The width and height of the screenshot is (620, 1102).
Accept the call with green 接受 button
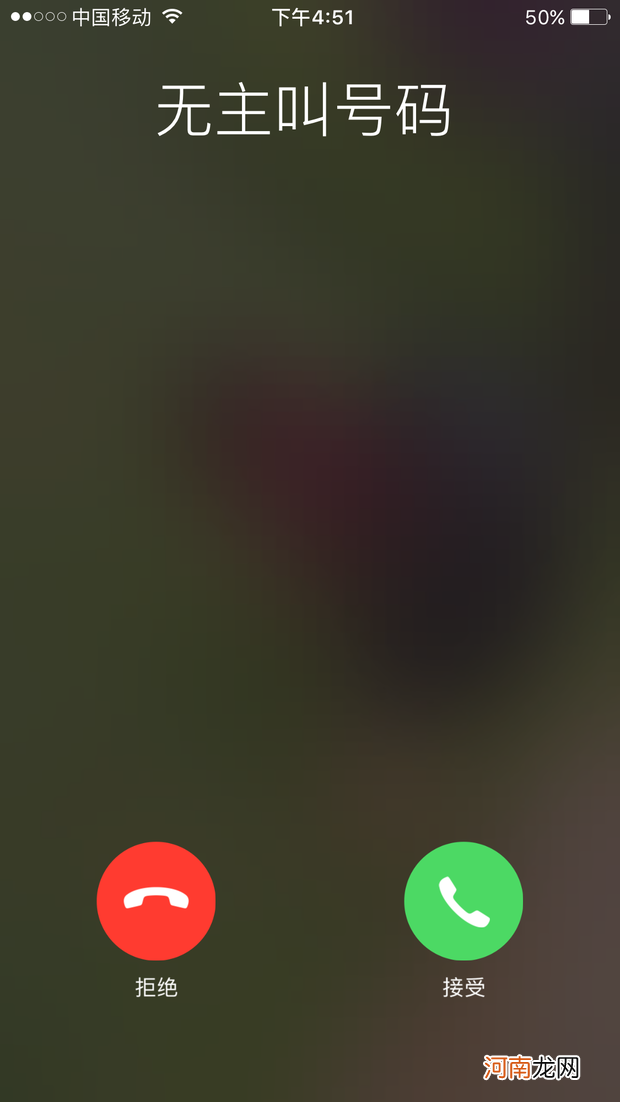(463, 901)
